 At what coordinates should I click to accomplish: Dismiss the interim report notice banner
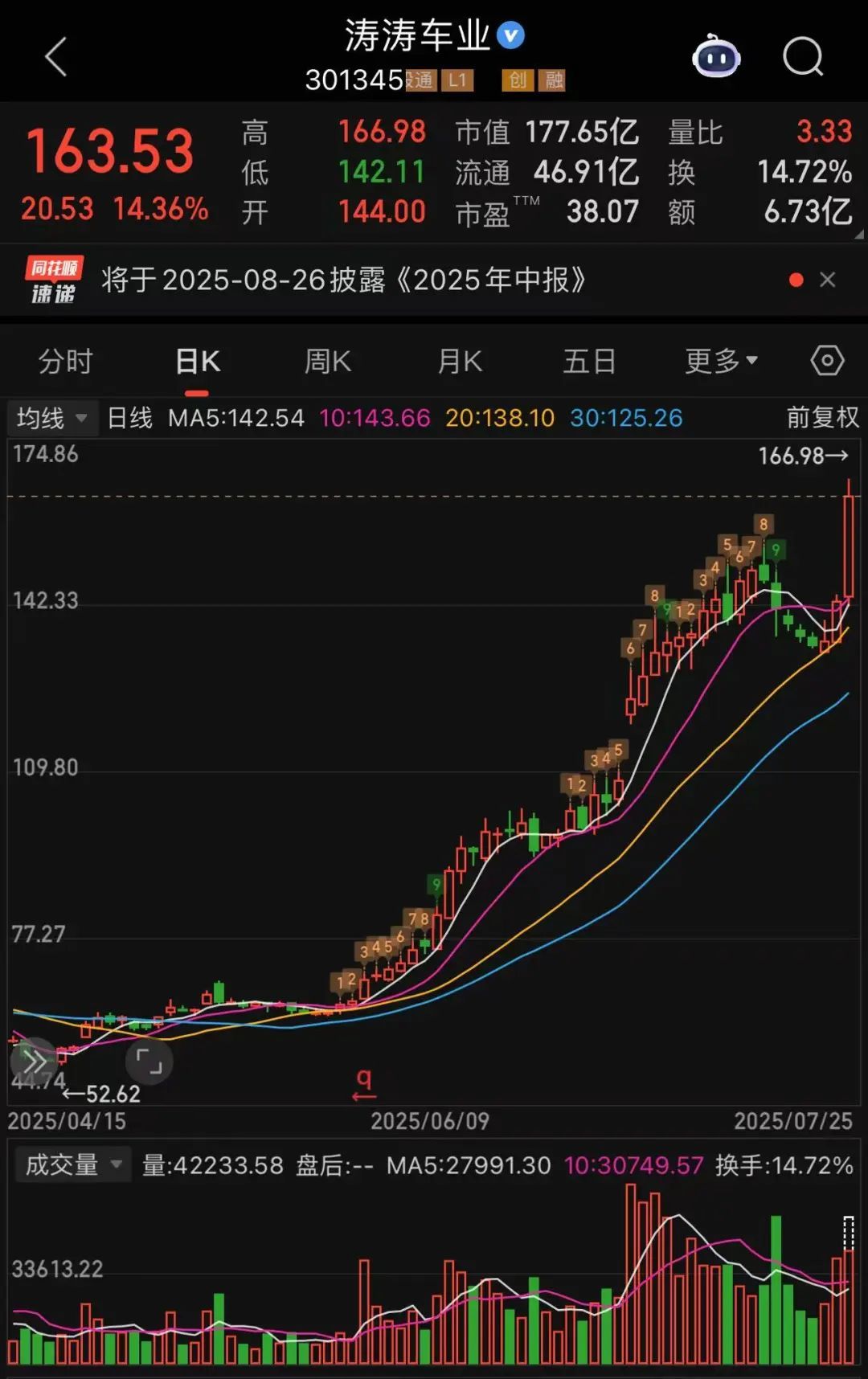pyautogui.click(x=827, y=280)
